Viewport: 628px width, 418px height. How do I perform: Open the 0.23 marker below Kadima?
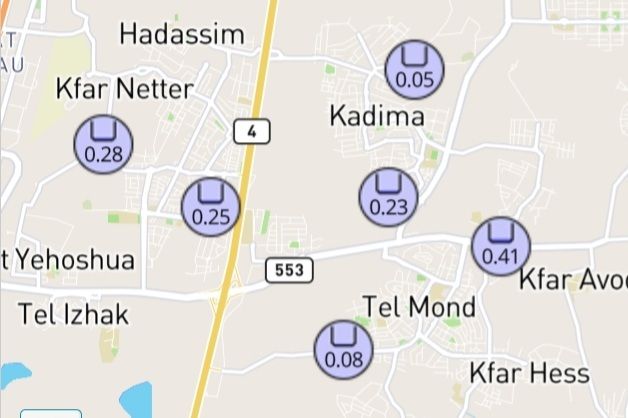tap(388, 197)
